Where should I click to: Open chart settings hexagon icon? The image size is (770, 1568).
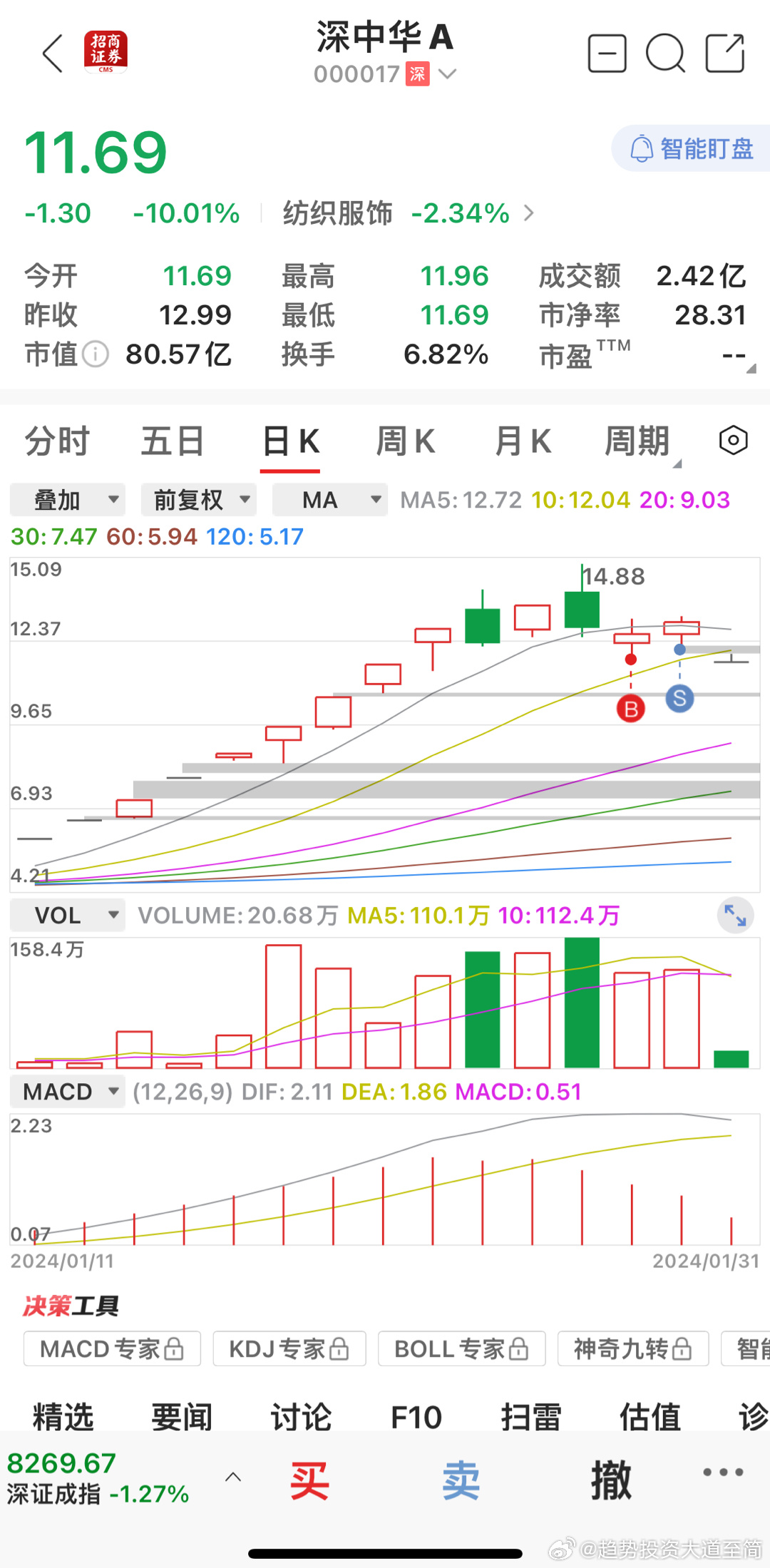coord(733,441)
